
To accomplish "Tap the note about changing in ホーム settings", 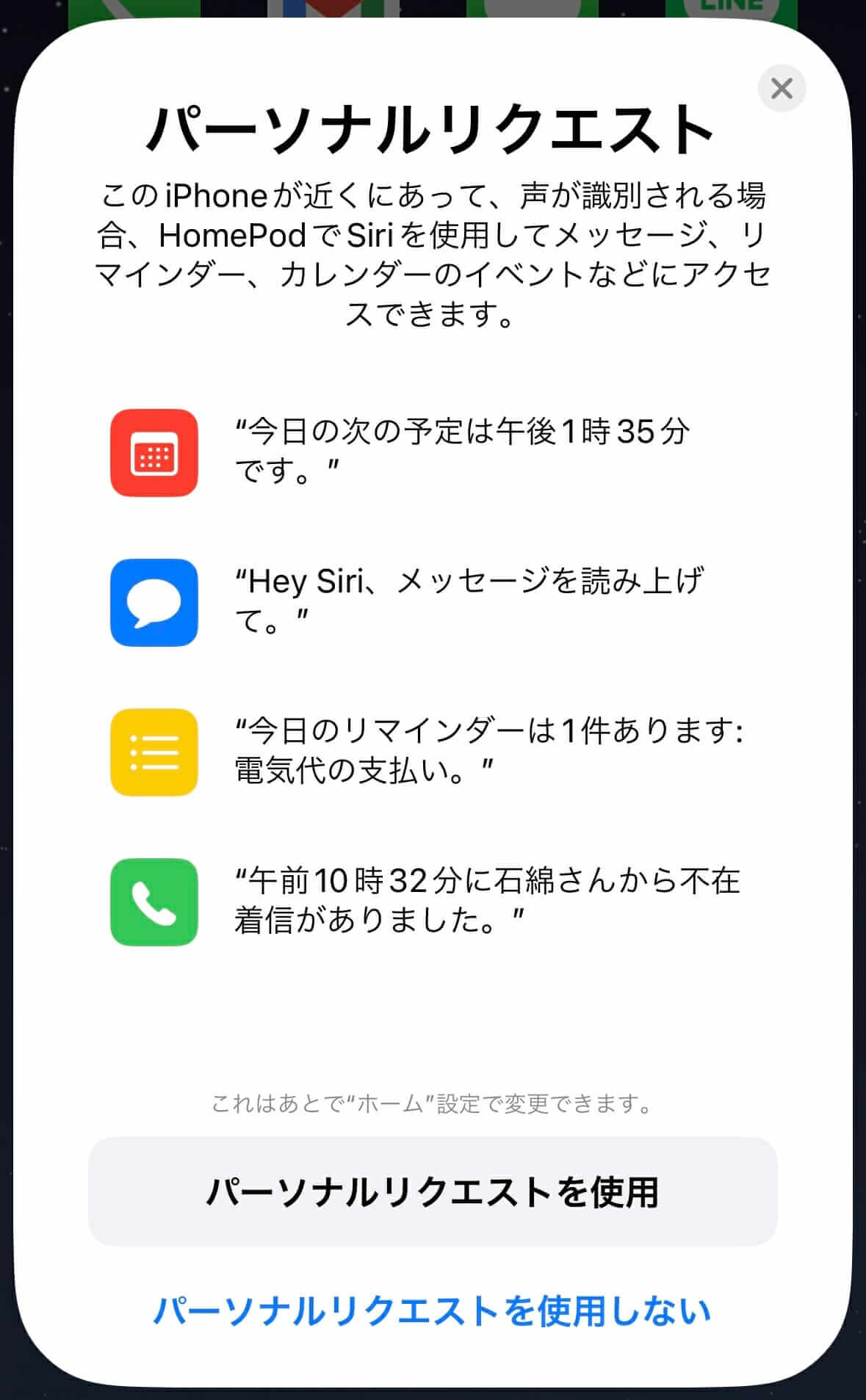I will tap(433, 1104).
